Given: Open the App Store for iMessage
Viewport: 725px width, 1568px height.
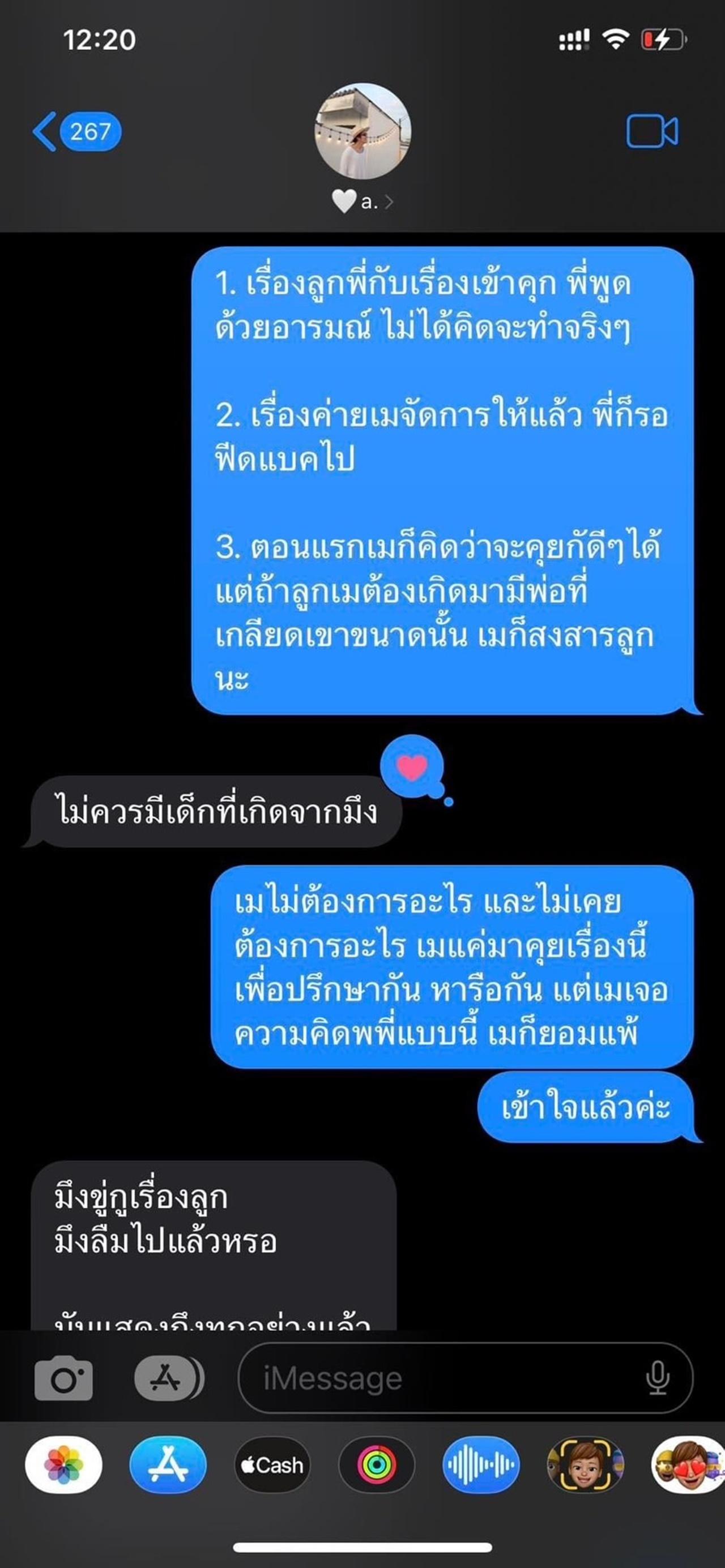Looking at the screenshot, I should 168,1465.
